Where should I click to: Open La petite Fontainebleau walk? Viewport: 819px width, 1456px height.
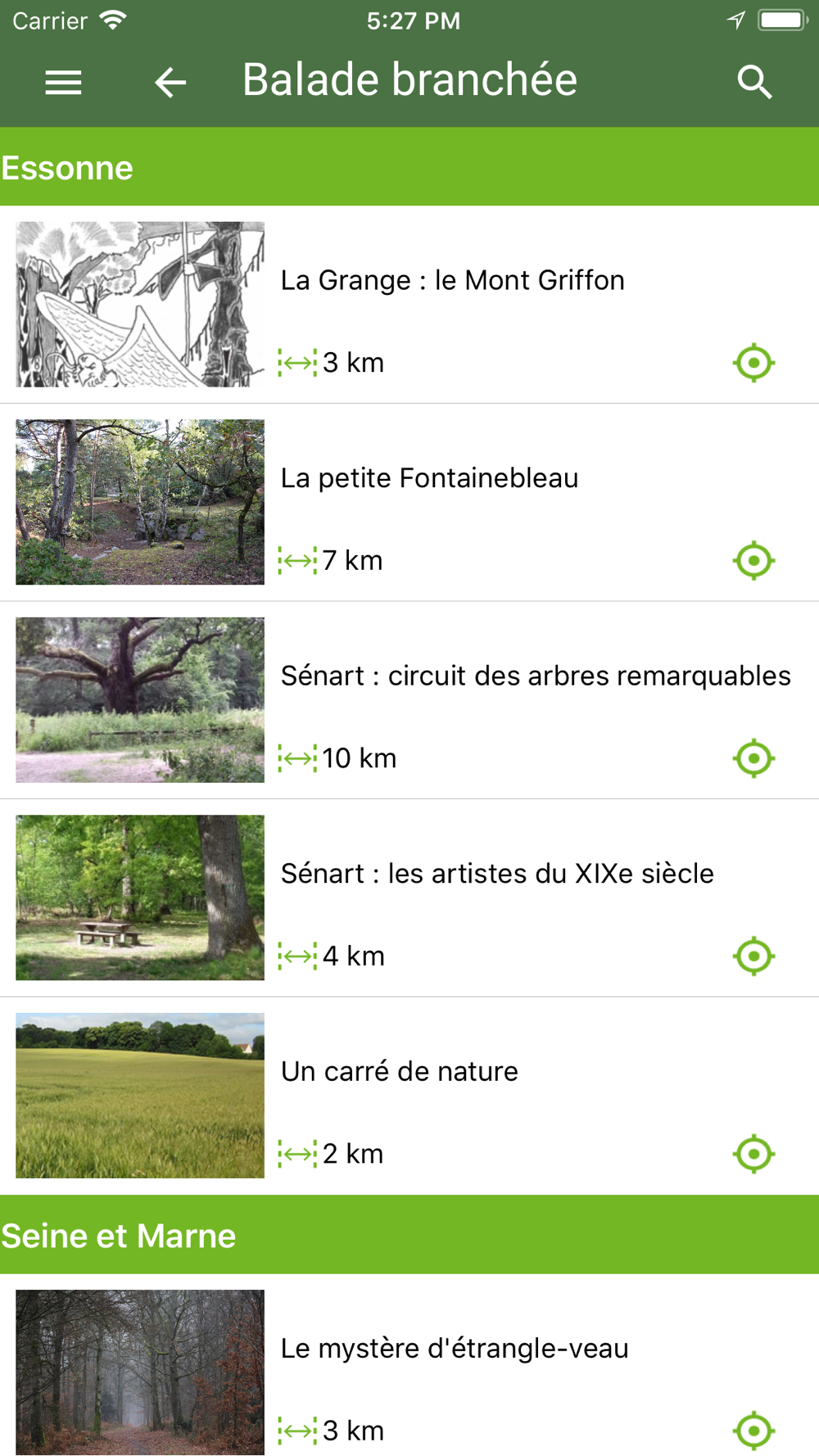429,478
